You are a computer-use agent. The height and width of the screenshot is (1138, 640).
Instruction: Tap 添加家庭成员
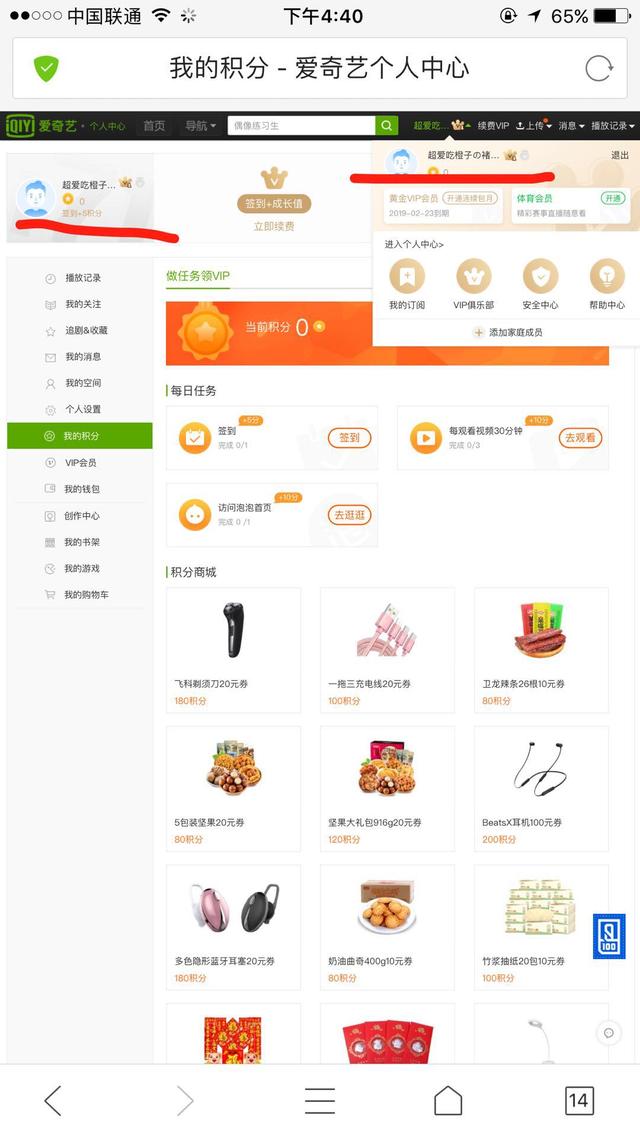pos(508,332)
